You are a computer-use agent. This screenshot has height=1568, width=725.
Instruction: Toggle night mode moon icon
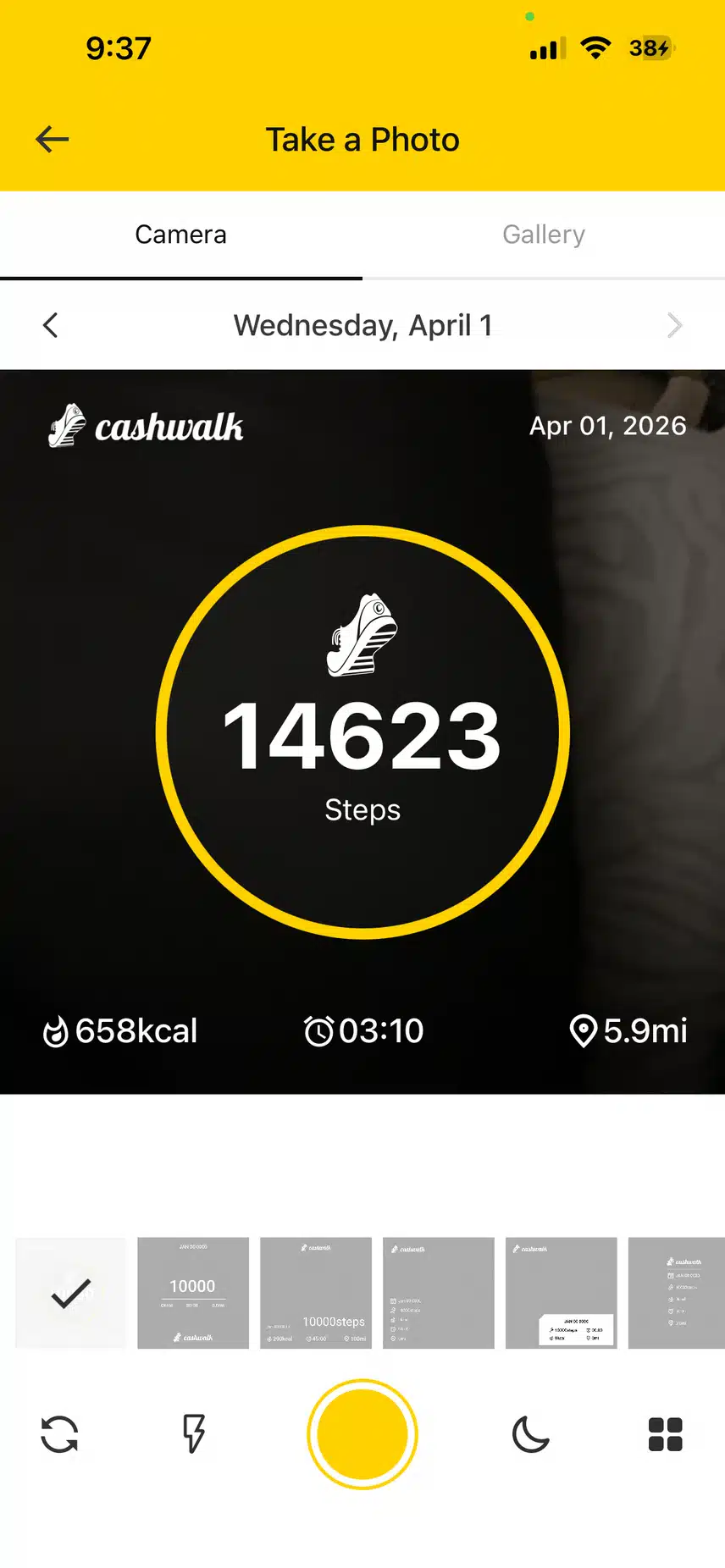click(531, 1434)
